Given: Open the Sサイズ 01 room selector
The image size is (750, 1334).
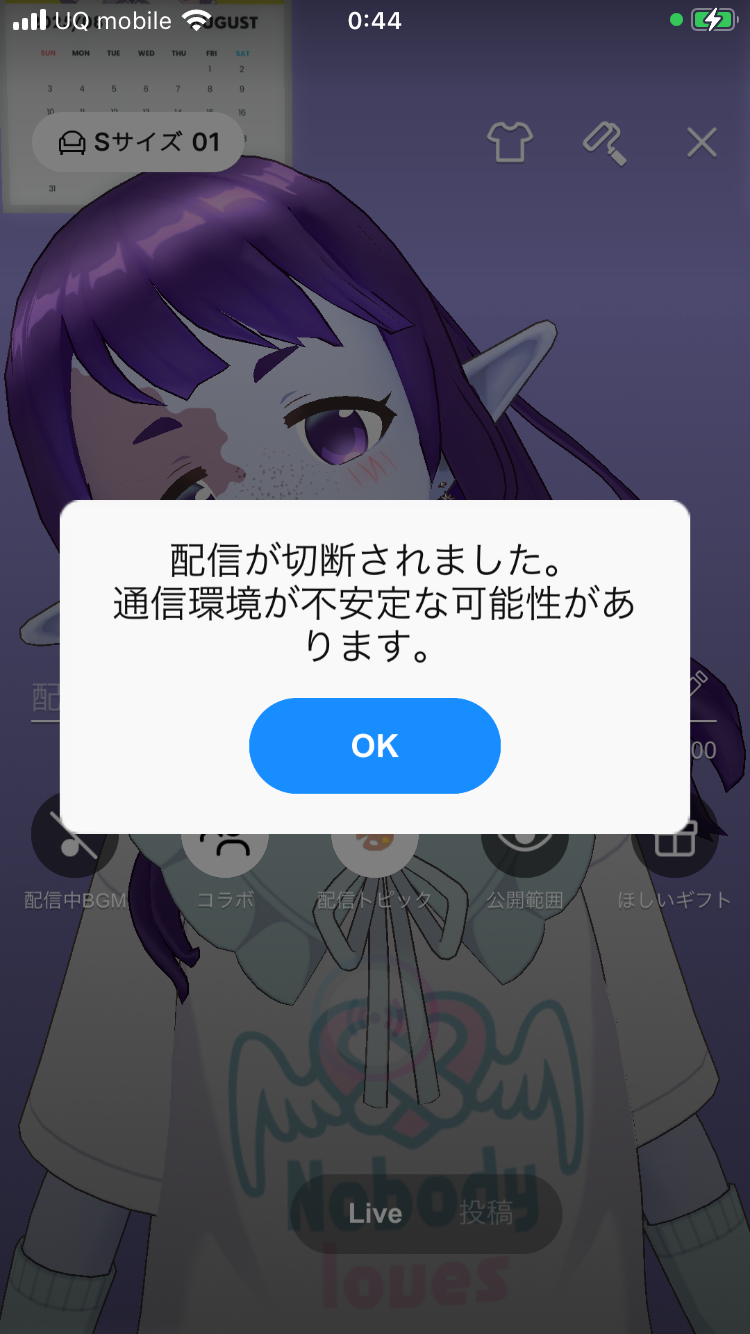Looking at the screenshot, I should pyautogui.click(x=139, y=143).
